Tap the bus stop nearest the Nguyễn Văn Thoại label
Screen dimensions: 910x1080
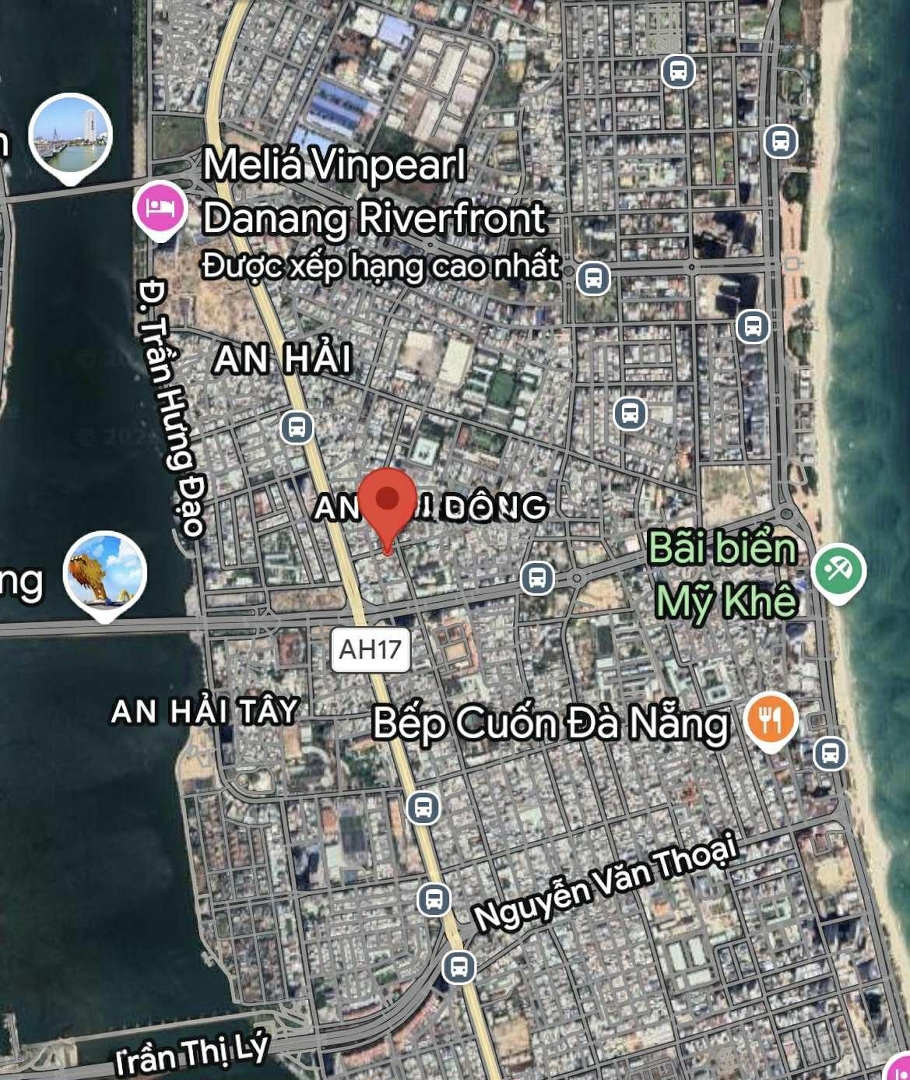(x=459, y=966)
